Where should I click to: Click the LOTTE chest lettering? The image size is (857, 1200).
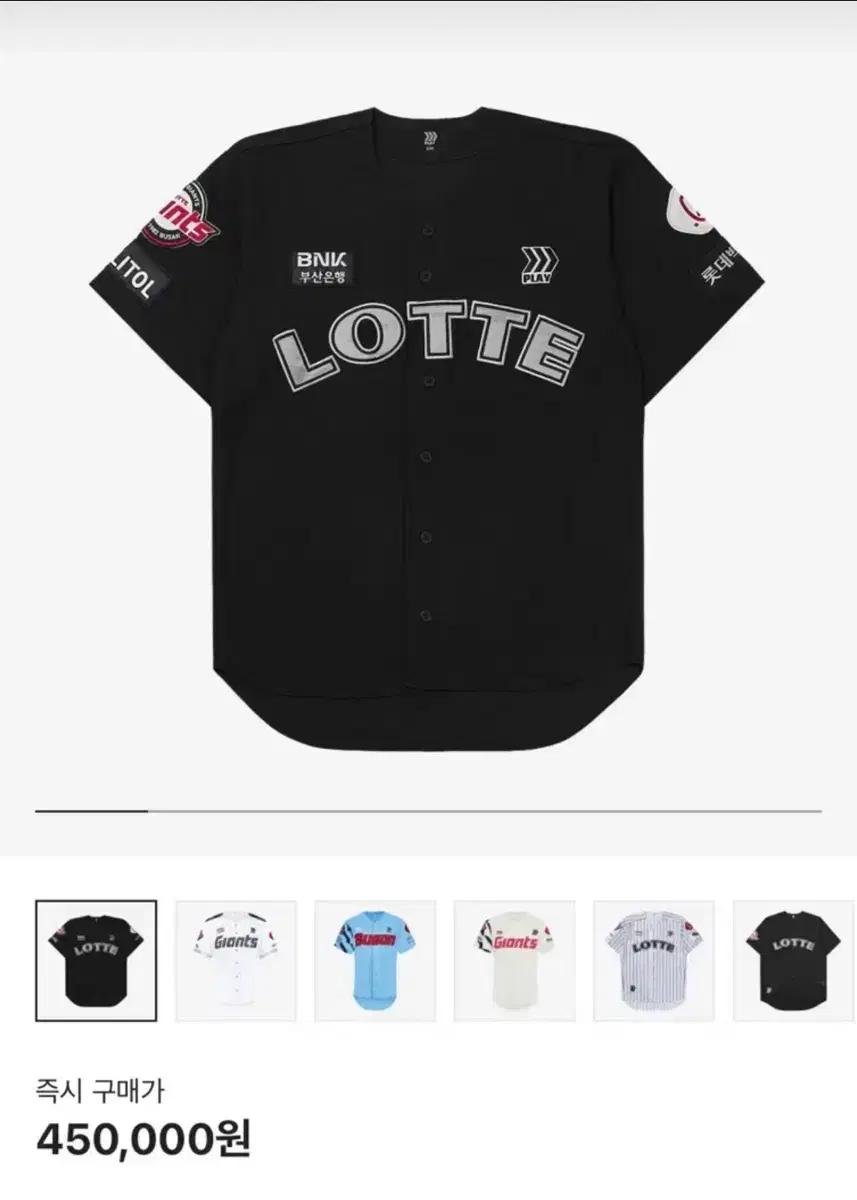[428, 345]
